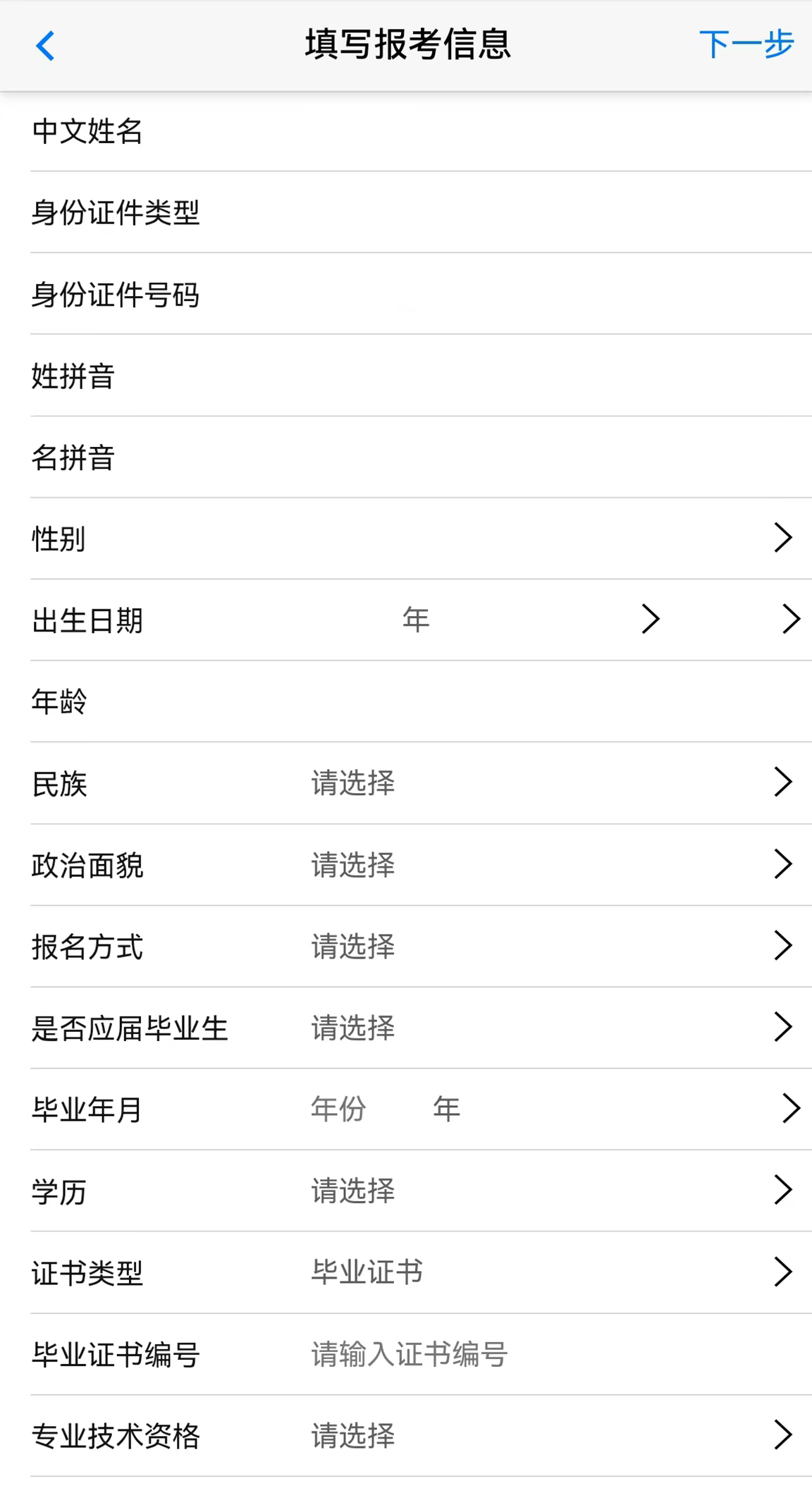Go back using the top-left arrow
812x1500 pixels.
[45, 46]
